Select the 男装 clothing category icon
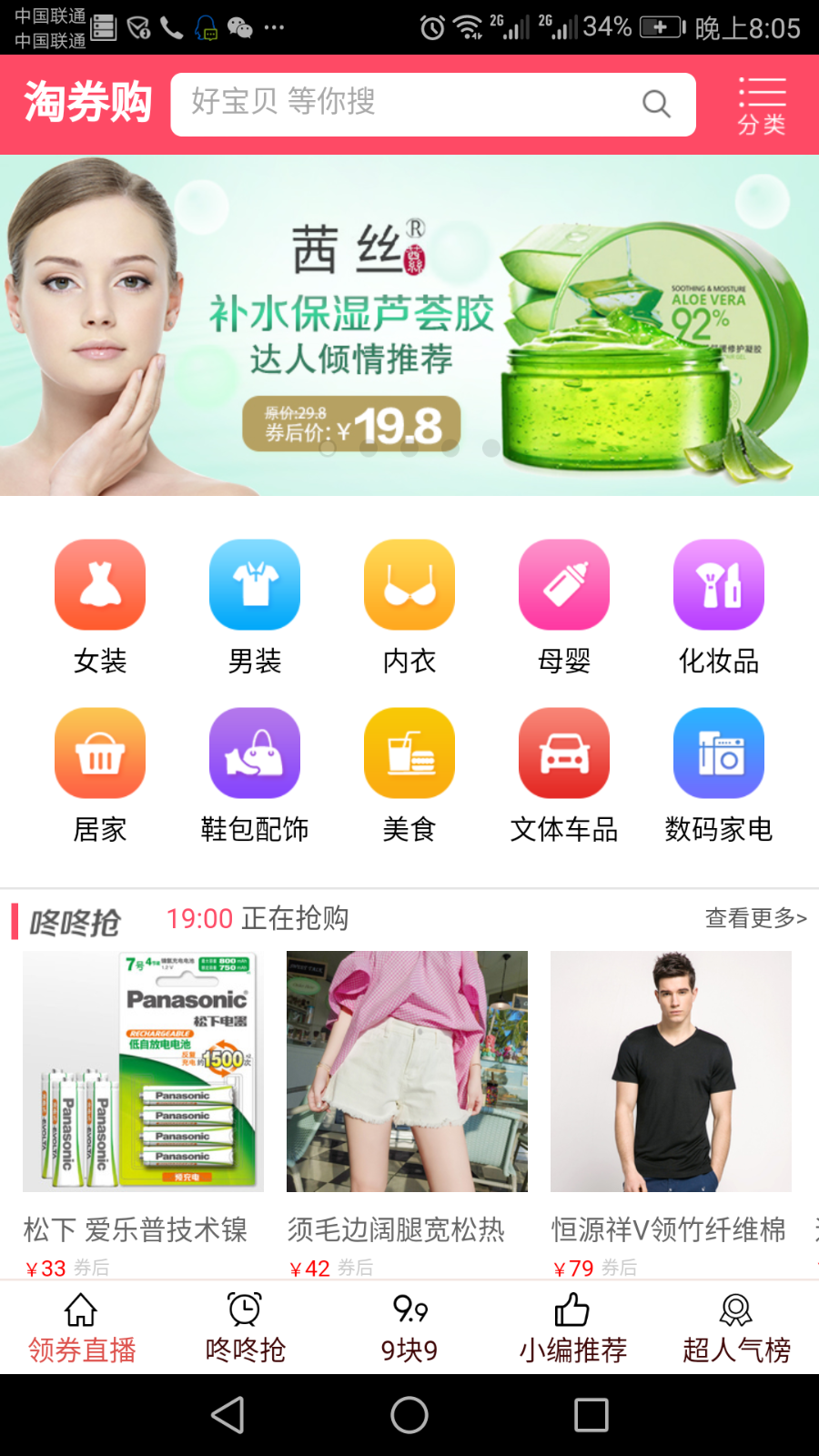Screen dimensions: 819x1456 coord(254,585)
